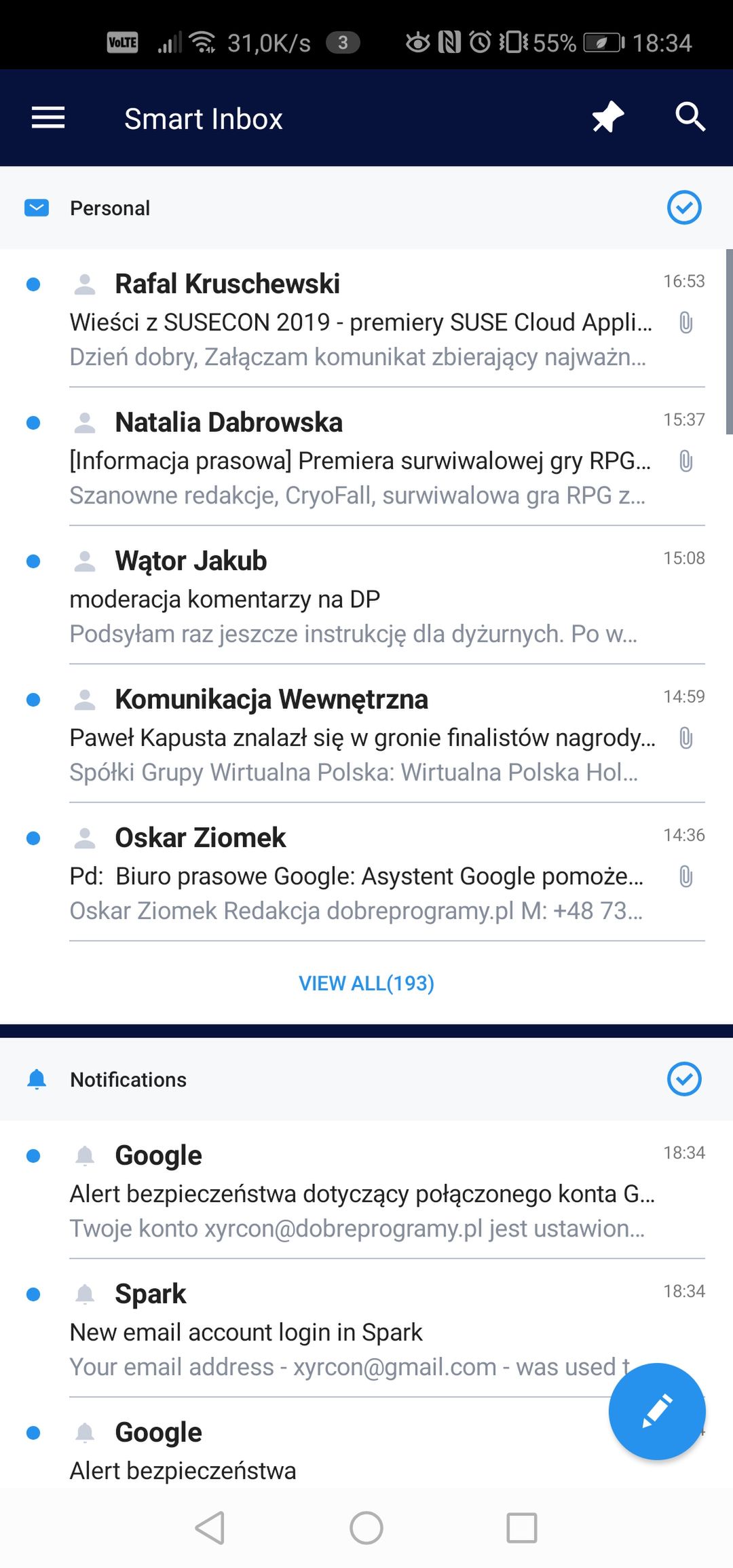Open Wątor Jakub's moderacja komentarzy email
This screenshot has height=1568, width=733.
pos(366,595)
